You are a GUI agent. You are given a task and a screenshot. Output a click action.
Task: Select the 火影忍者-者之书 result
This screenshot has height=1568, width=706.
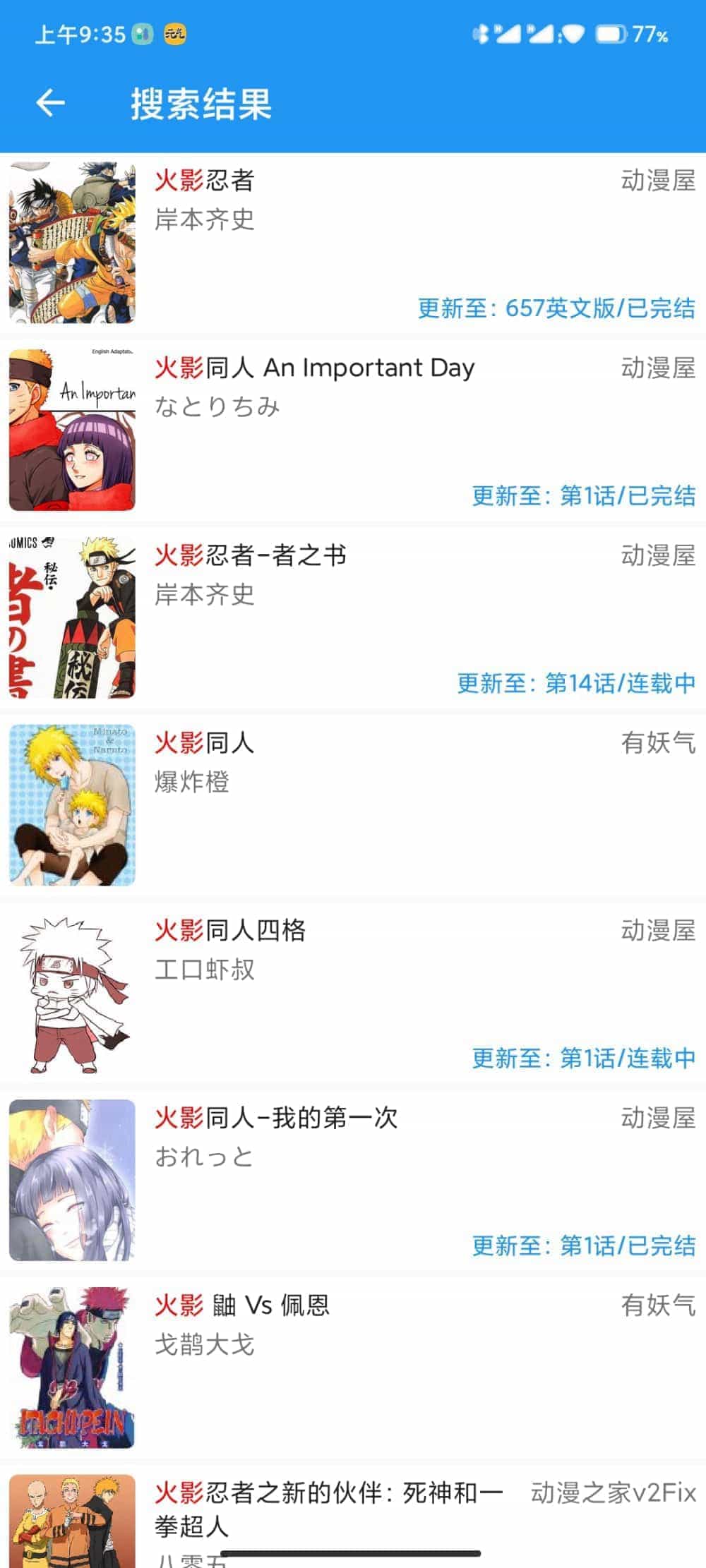(x=353, y=618)
